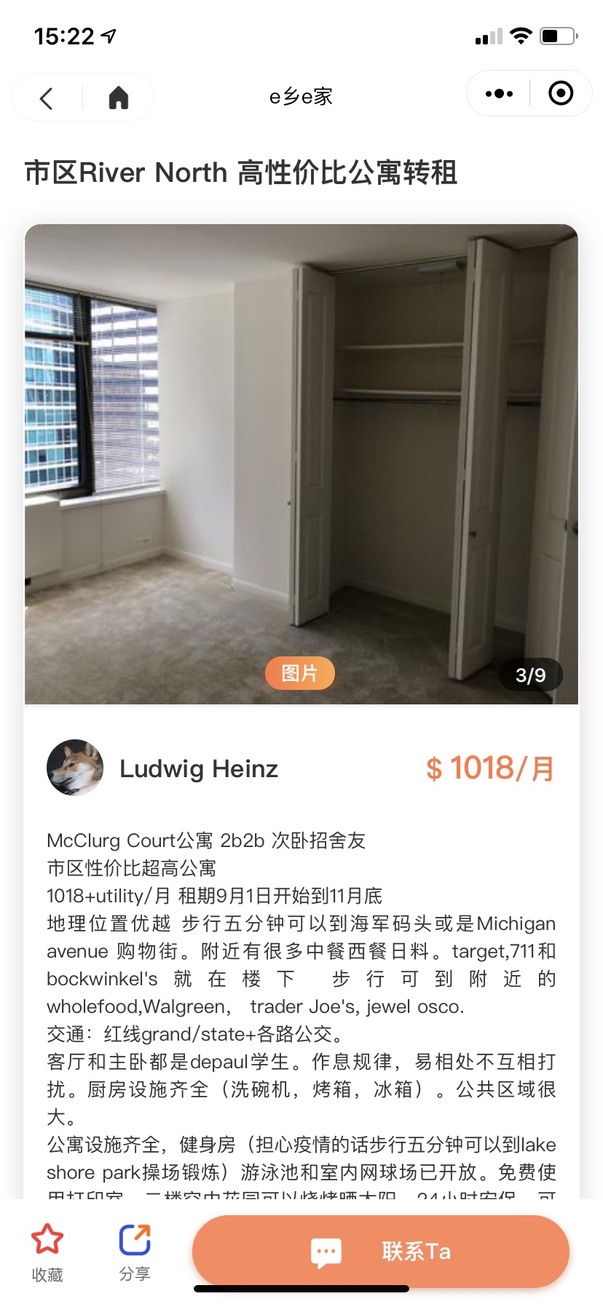
Task: Go back using the arrow icon
Action: [x=46, y=97]
